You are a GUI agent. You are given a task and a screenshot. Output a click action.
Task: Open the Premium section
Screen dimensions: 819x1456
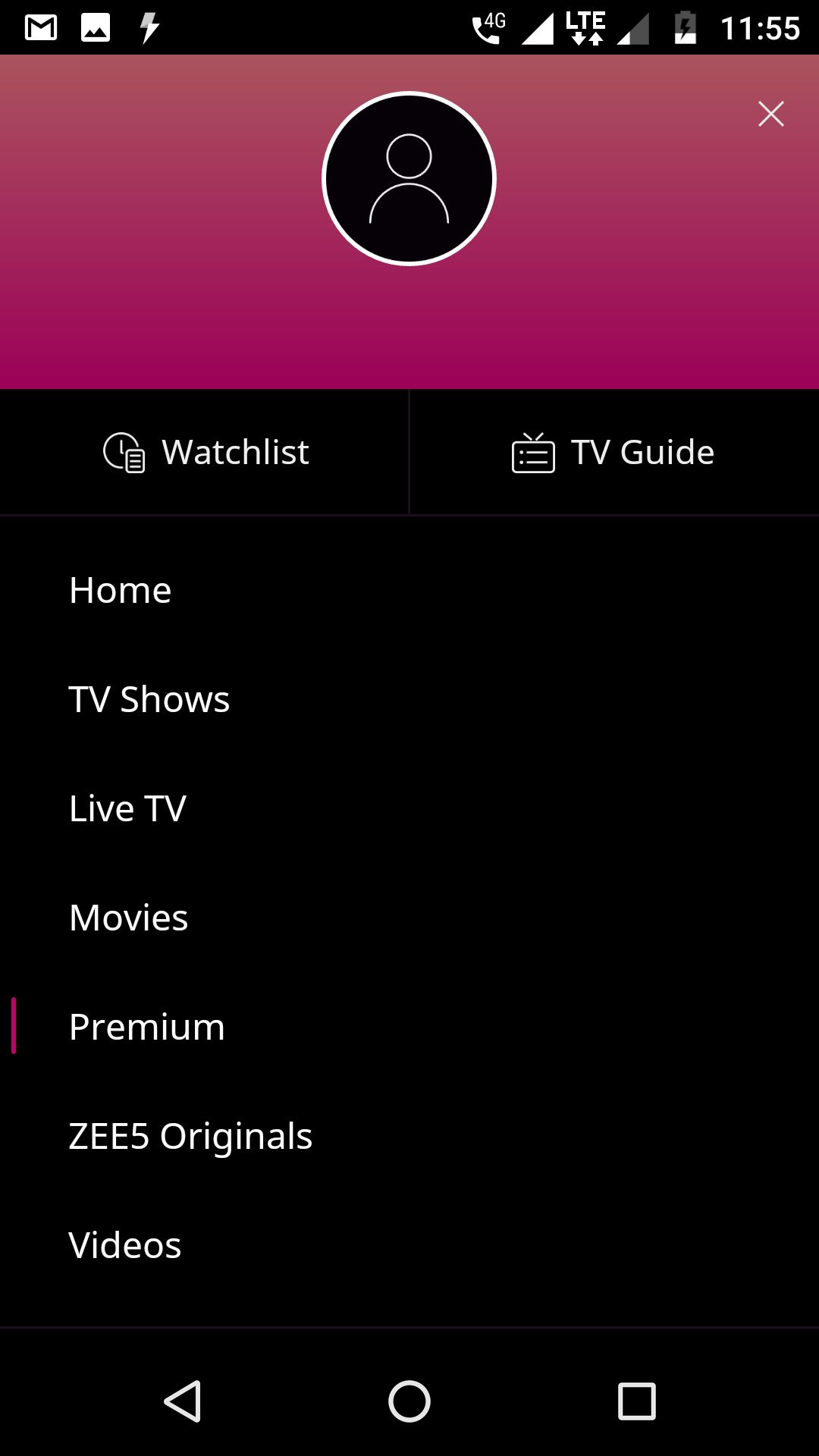[147, 1027]
